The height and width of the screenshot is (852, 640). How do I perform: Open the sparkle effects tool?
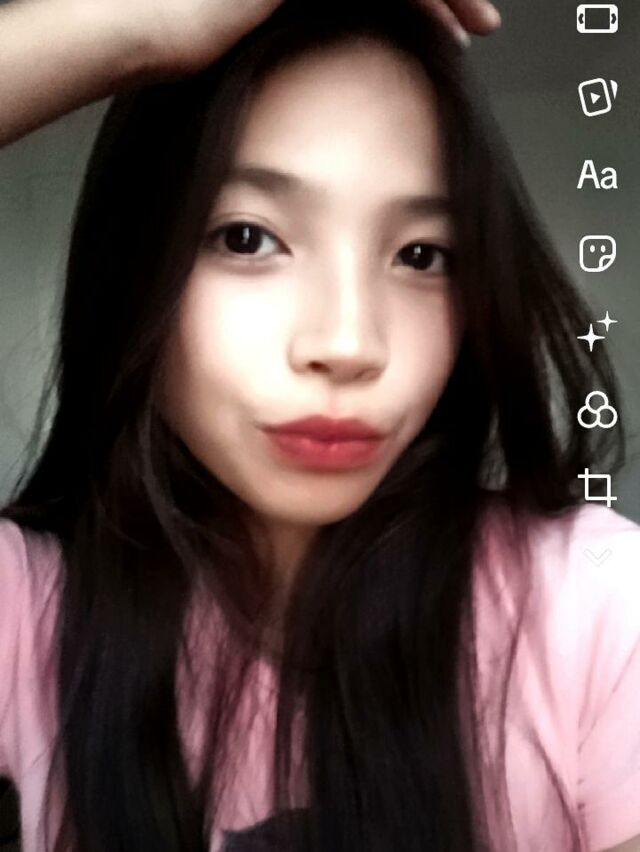click(x=597, y=332)
